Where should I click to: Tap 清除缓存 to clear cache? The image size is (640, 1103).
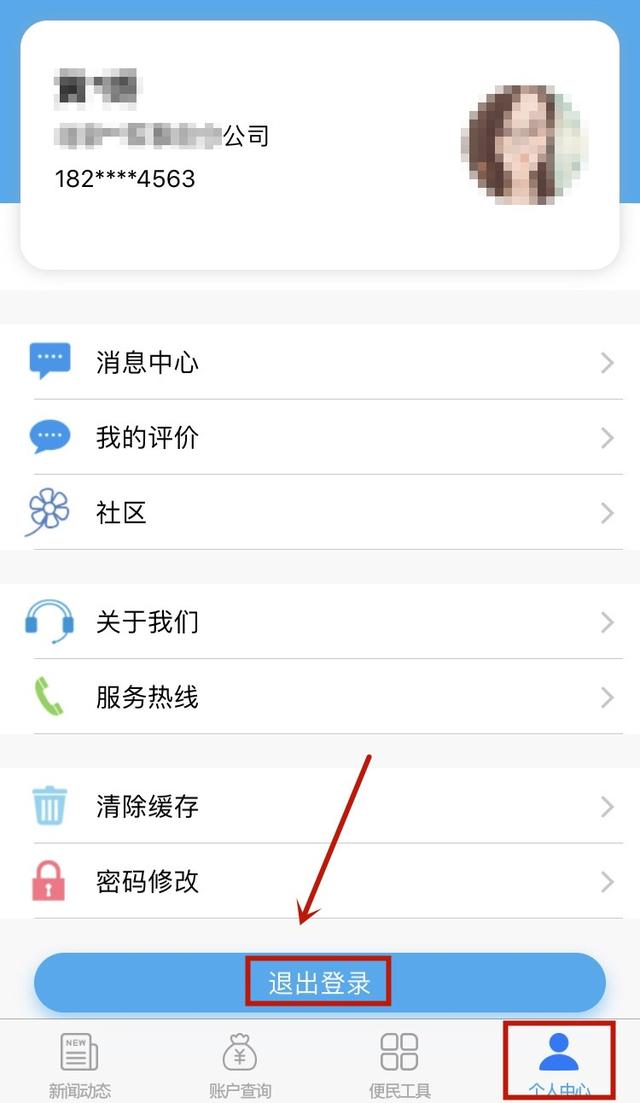point(320,806)
